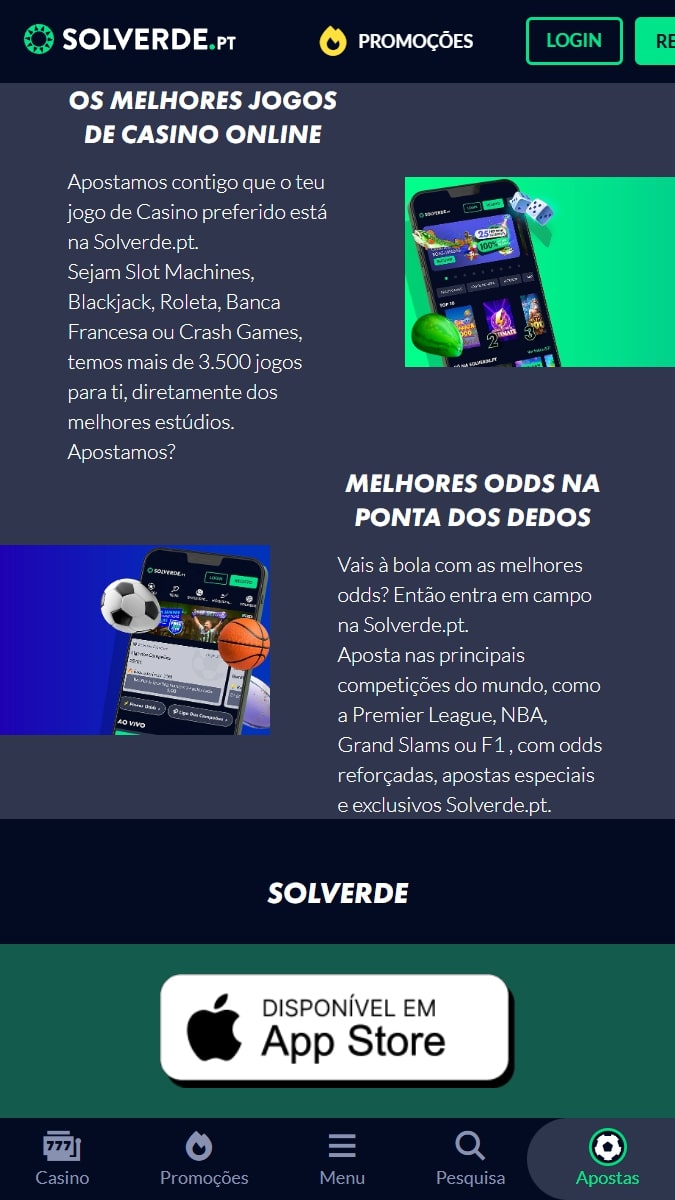Open the Menu in the bottom bar
675x1200 pixels.
(x=342, y=1158)
